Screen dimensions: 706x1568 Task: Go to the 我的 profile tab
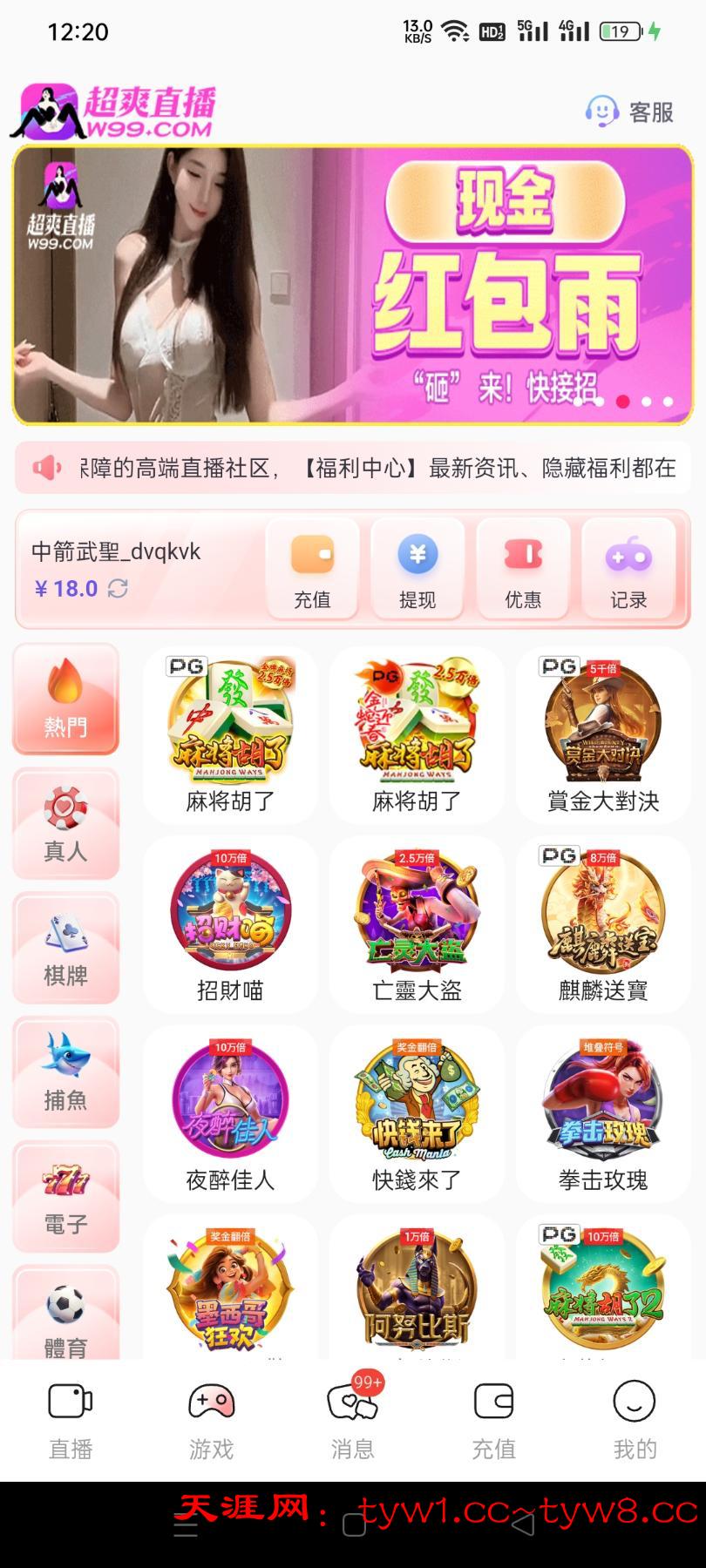click(x=635, y=1420)
